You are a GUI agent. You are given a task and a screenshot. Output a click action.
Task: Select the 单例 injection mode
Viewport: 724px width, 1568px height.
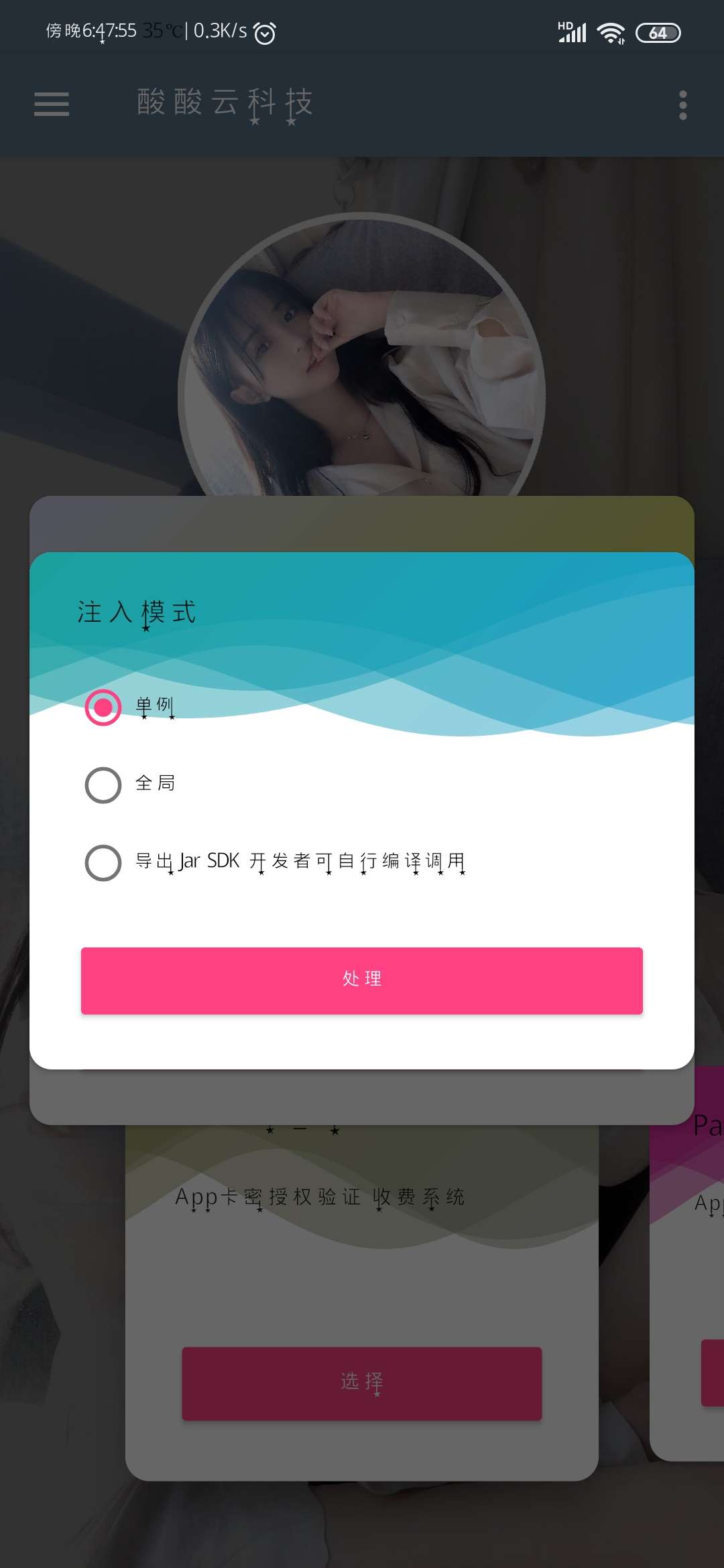coord(103,707)
